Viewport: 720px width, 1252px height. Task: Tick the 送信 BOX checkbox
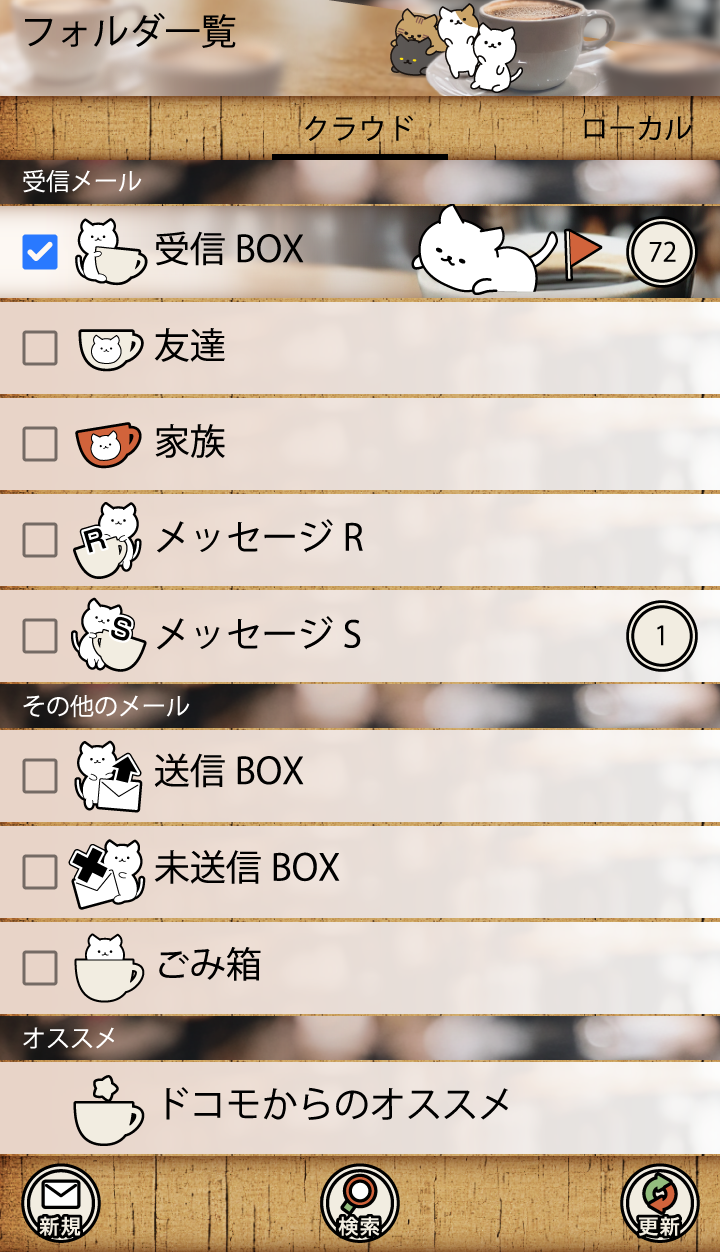tap(40, 776)
